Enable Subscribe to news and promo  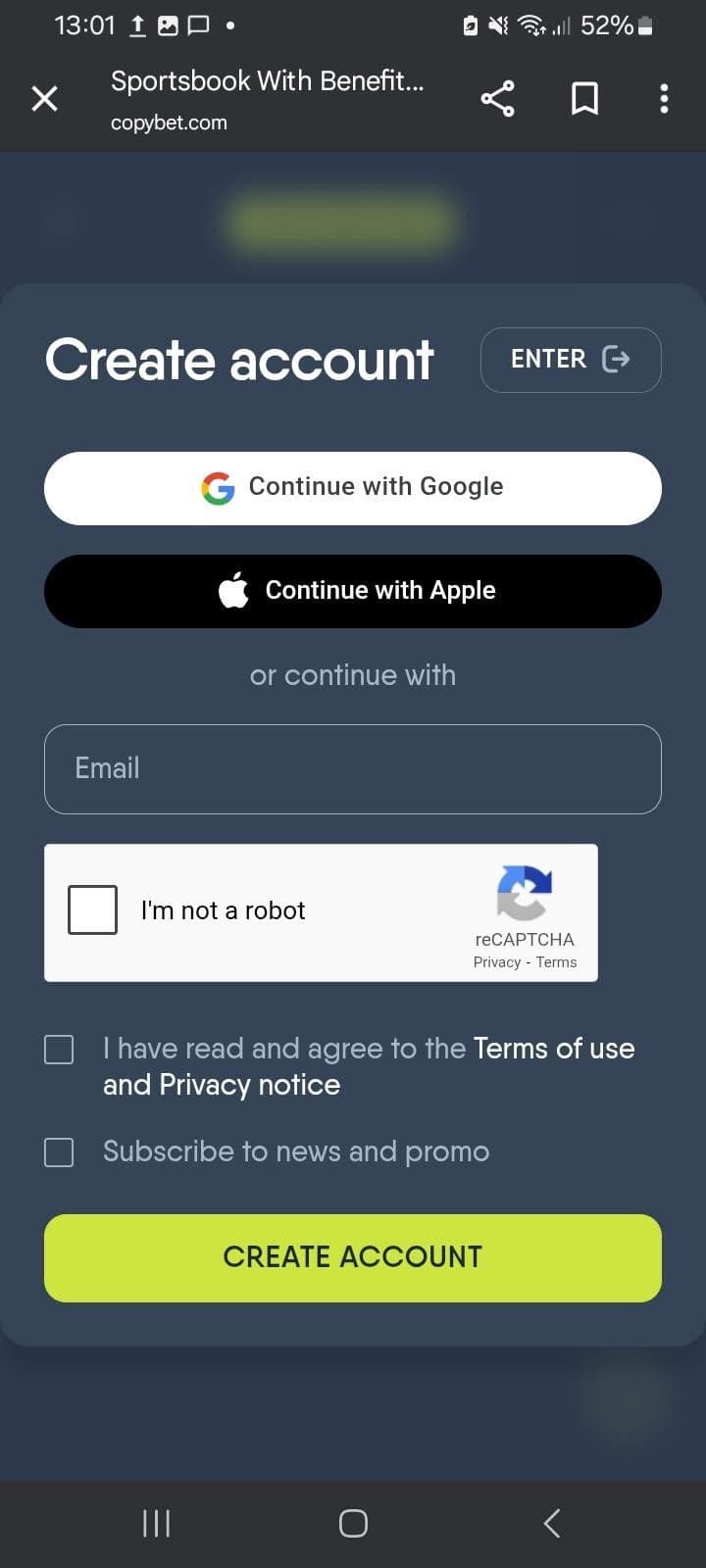tap(58, 1151)
